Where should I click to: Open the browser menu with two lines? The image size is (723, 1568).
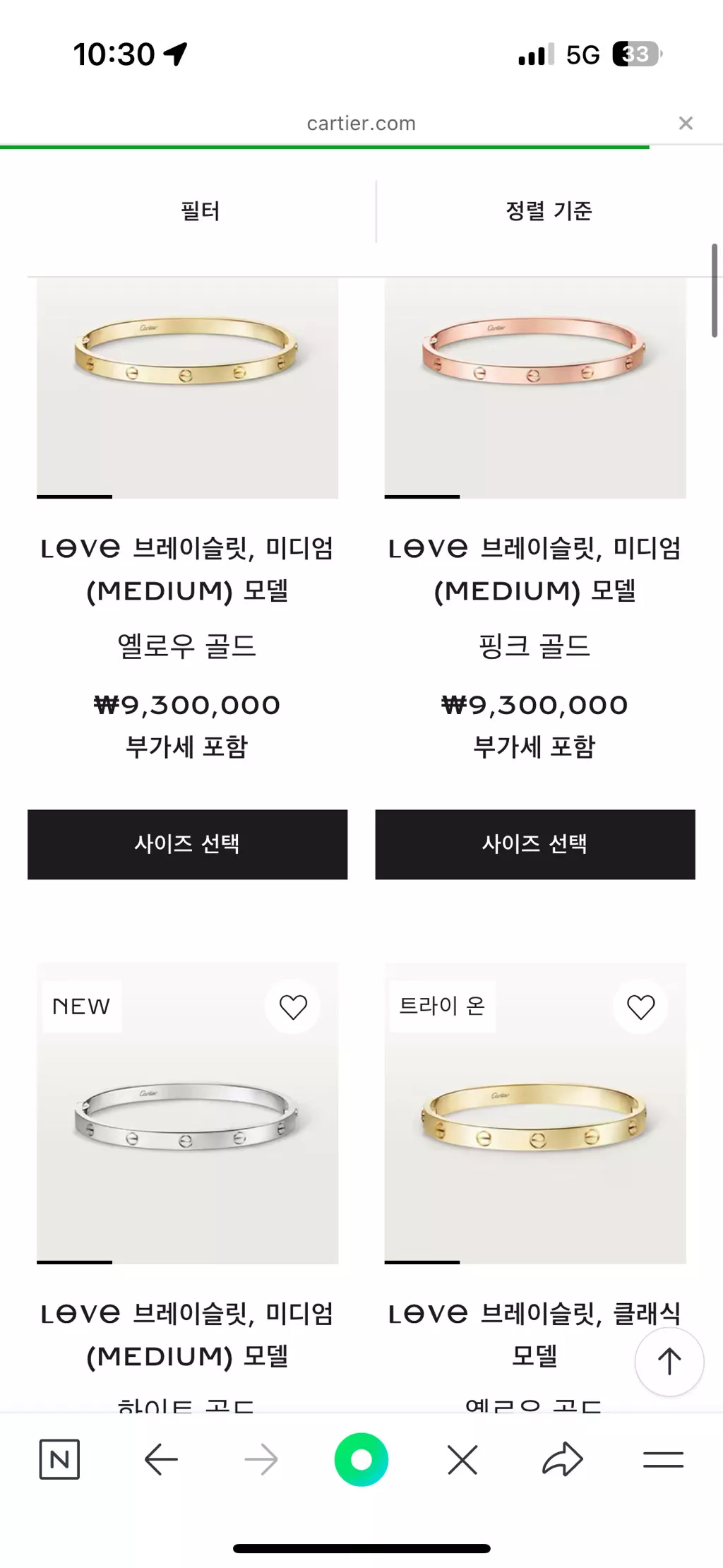point(663,1459)
